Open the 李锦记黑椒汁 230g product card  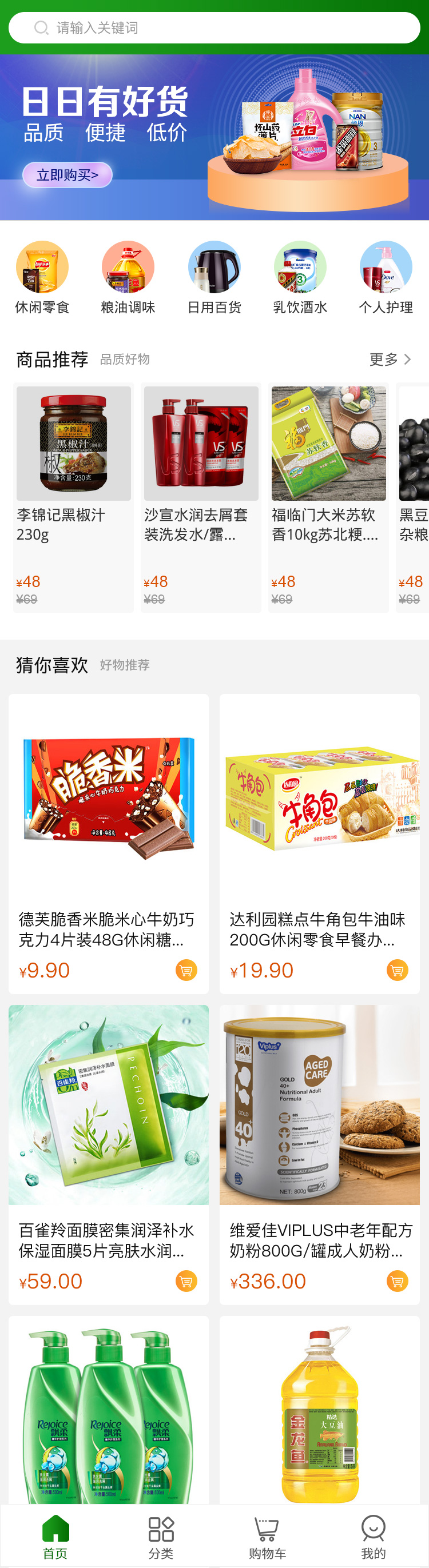[x=74, y=497]
